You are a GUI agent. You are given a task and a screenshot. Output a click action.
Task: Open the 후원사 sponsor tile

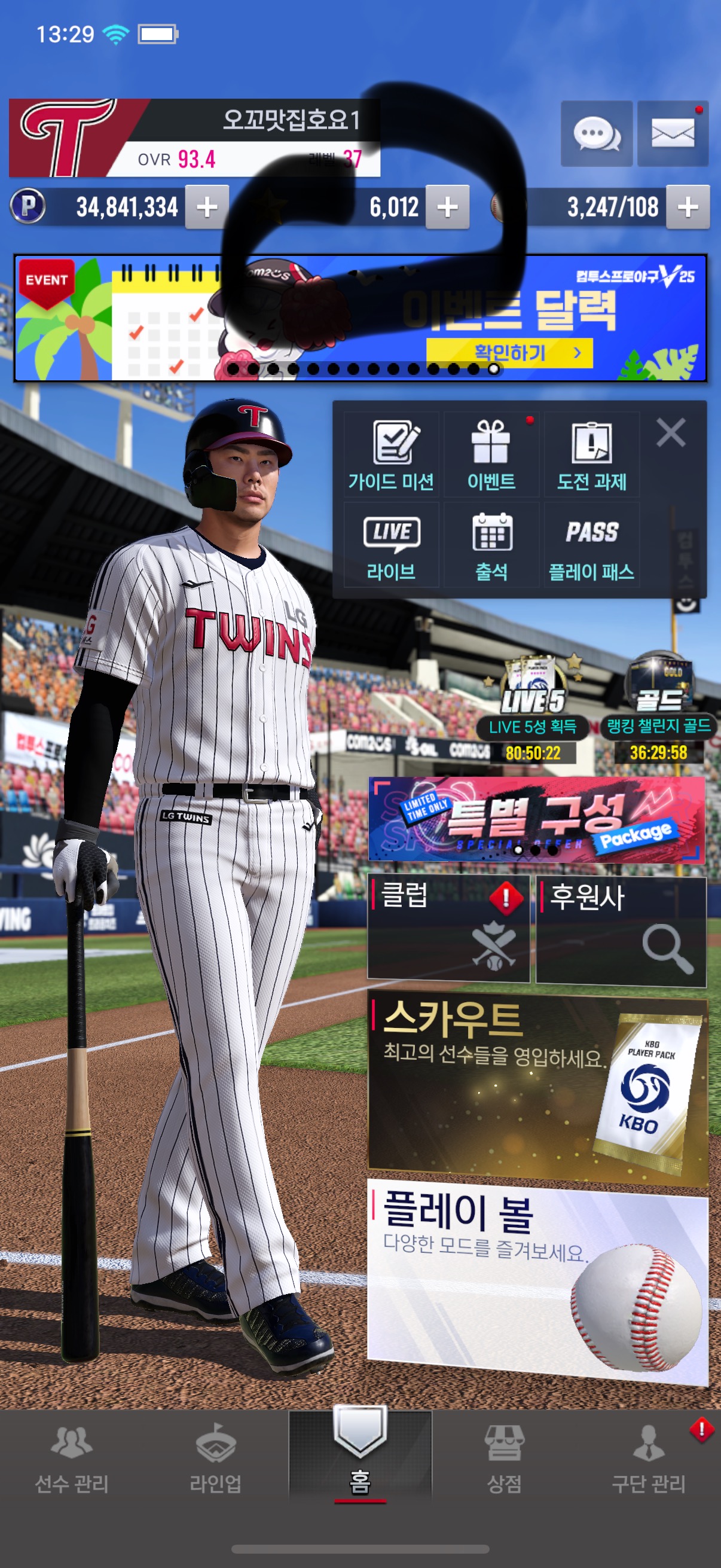(x=621, y=929)
